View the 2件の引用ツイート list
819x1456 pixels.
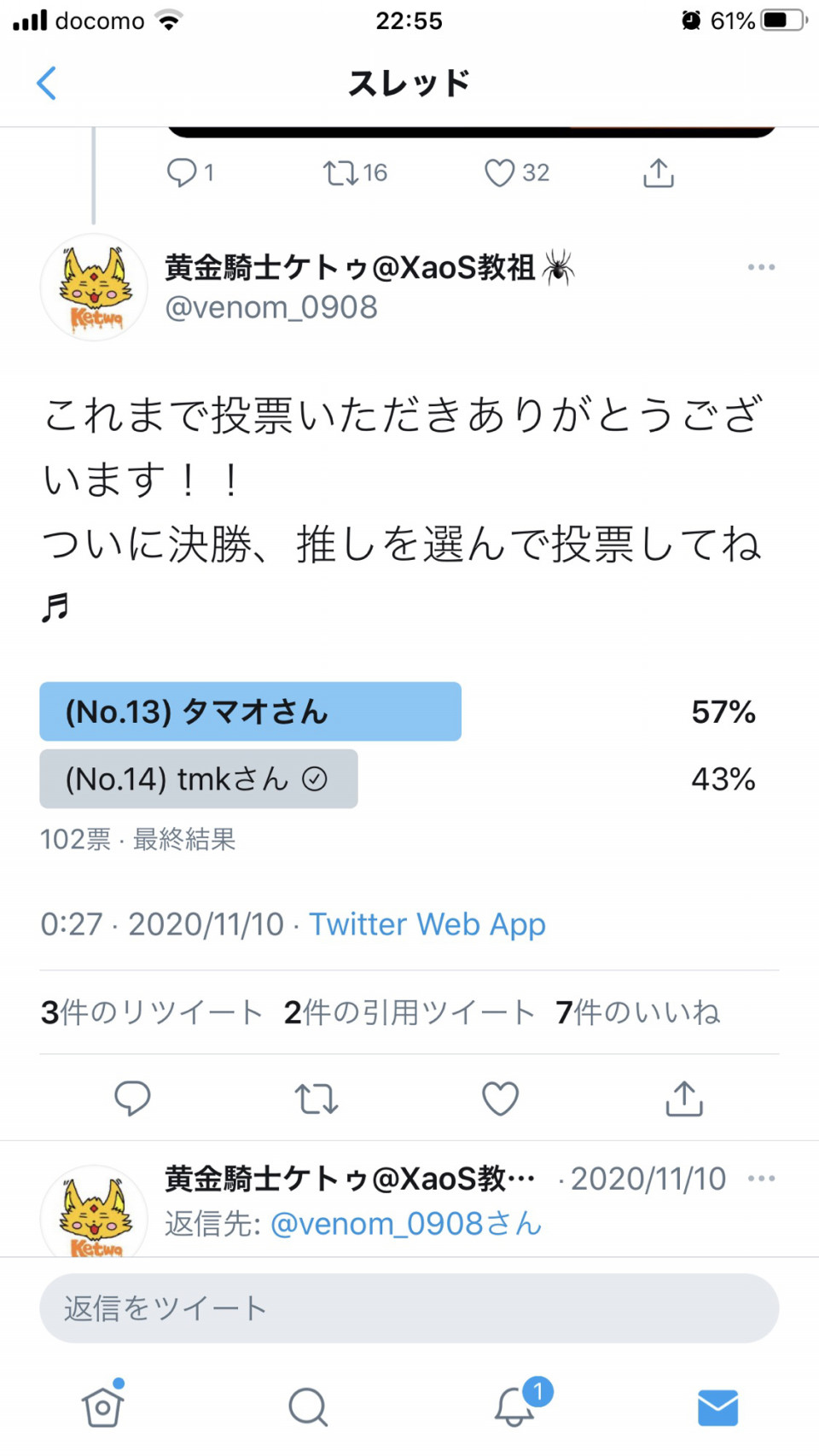pos(409,1012)
